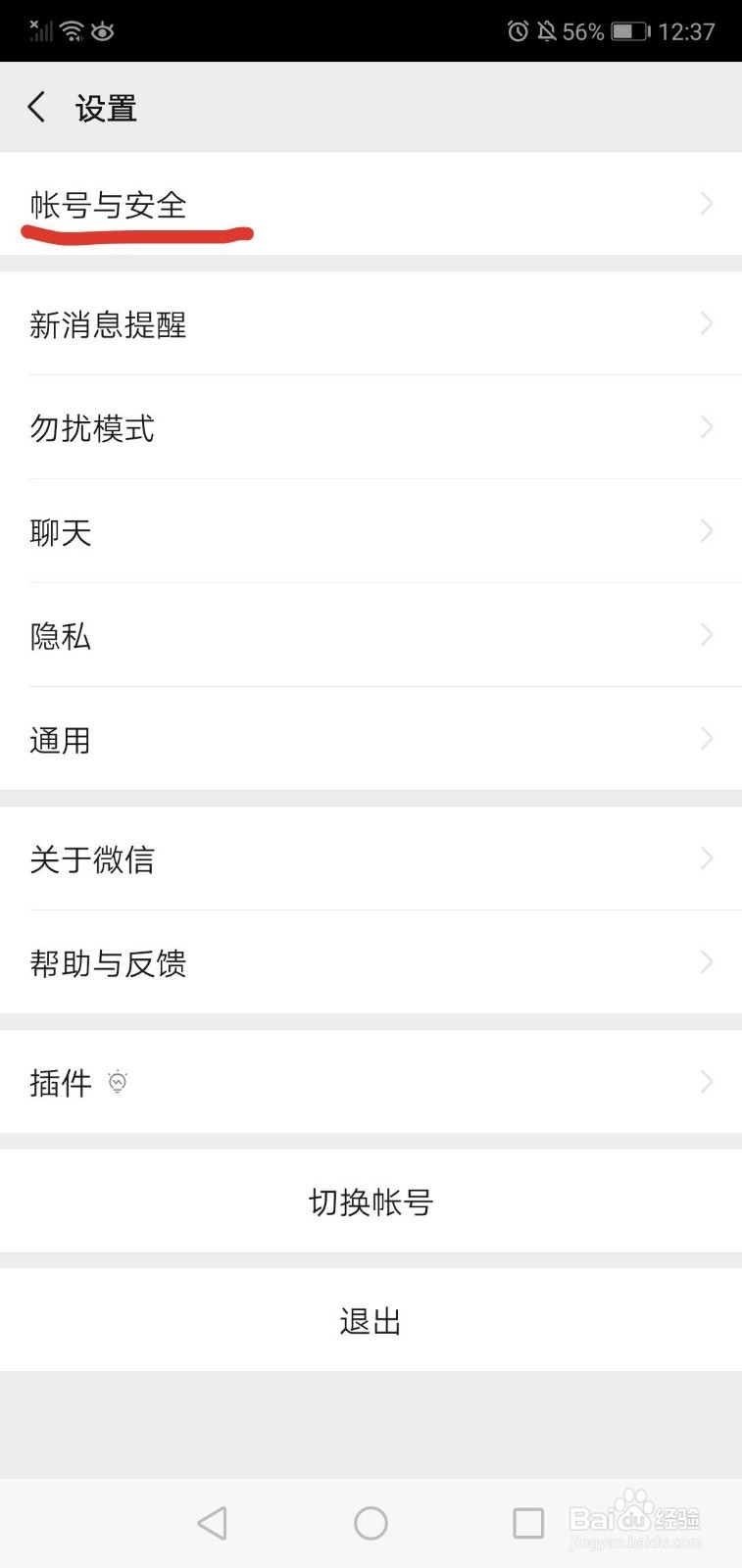Open 关于微信 using its chevron arrow

pos(706,858)
